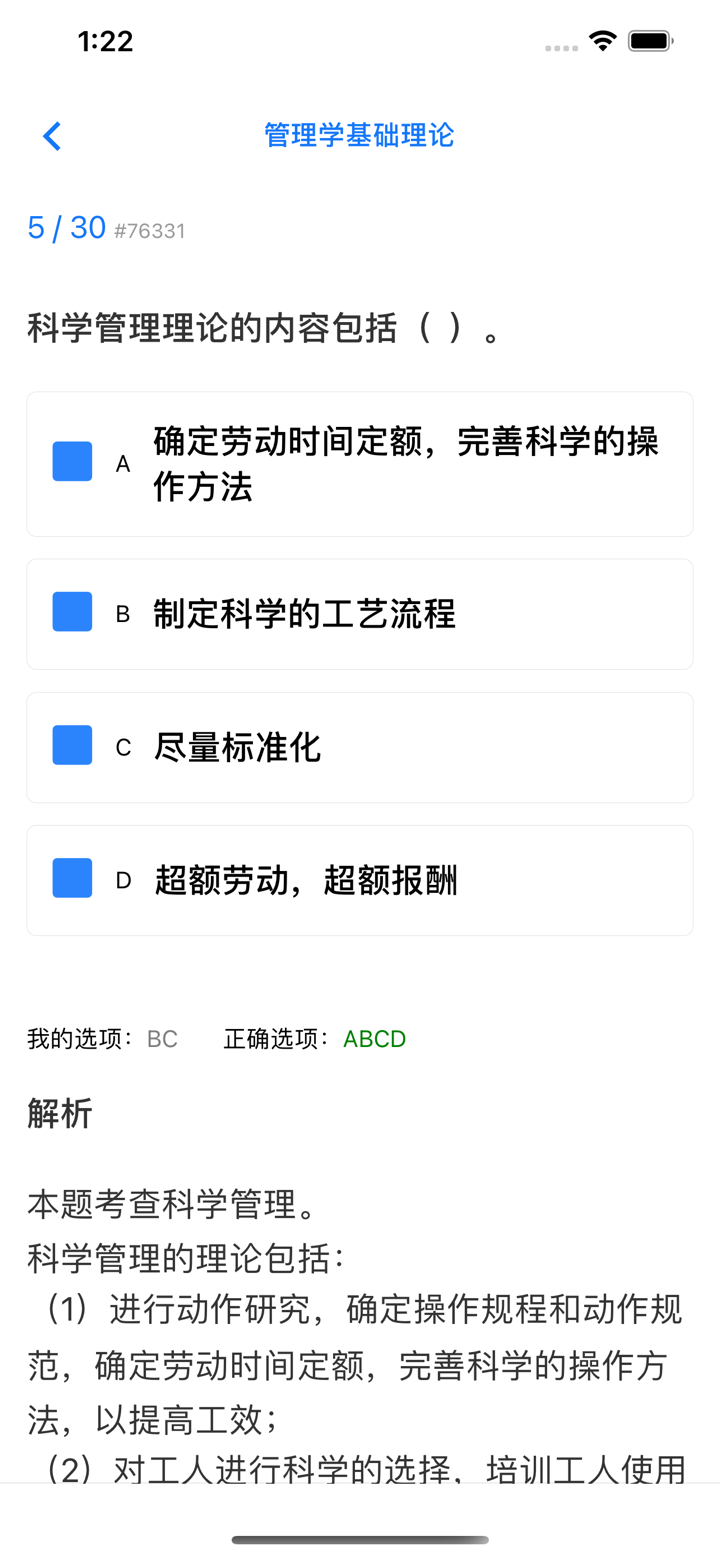The image size is (720, 1558).
Task: Tap the 管理学基础理论 title
Action: tap(358, 135)
